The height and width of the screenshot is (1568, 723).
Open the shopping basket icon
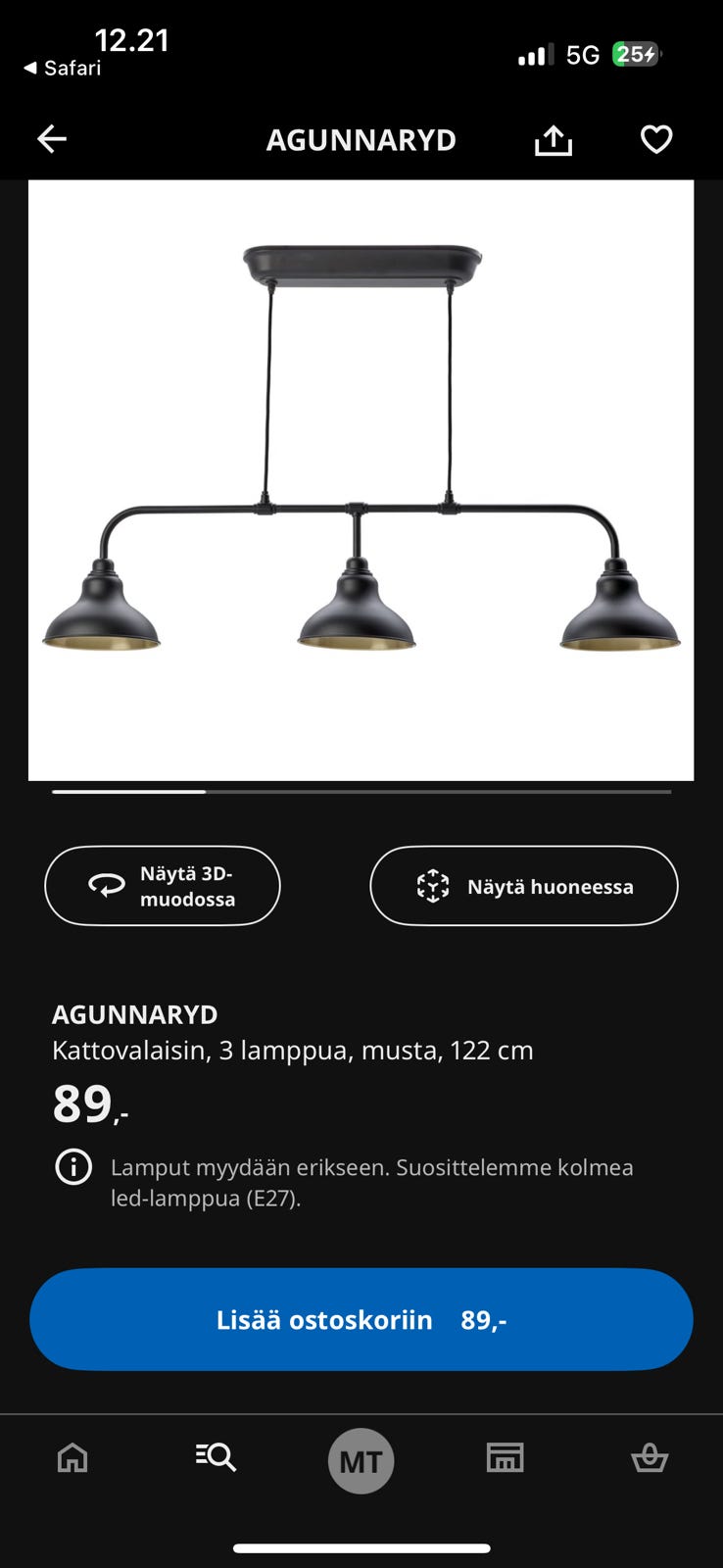pos(651,1459)
